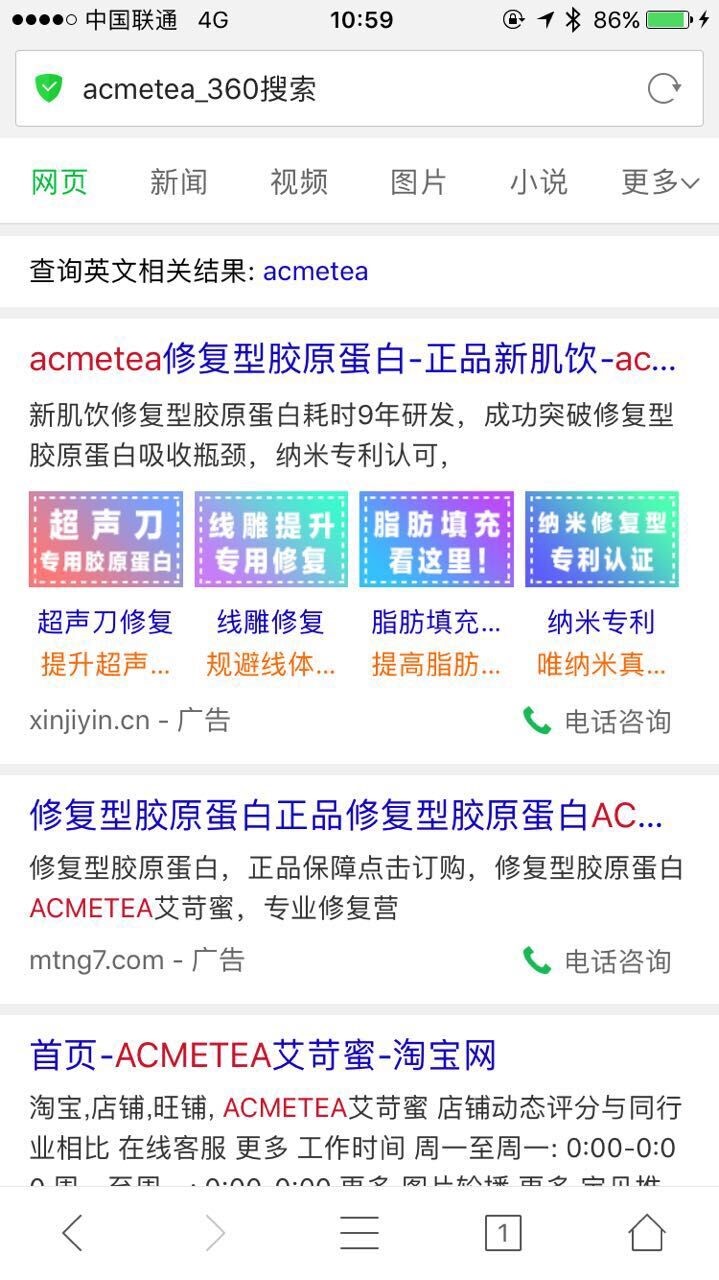Tap 电话咨询 for xinjiyin.cn

tap(597, 721)
